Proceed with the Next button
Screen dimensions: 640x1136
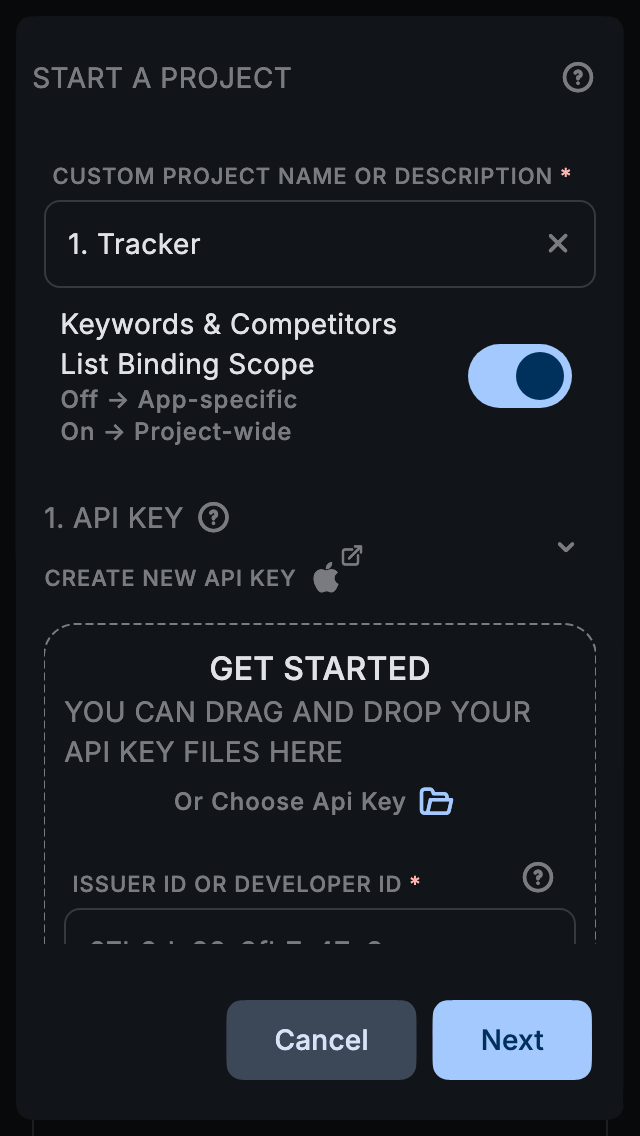click(x=512, y=1040)
